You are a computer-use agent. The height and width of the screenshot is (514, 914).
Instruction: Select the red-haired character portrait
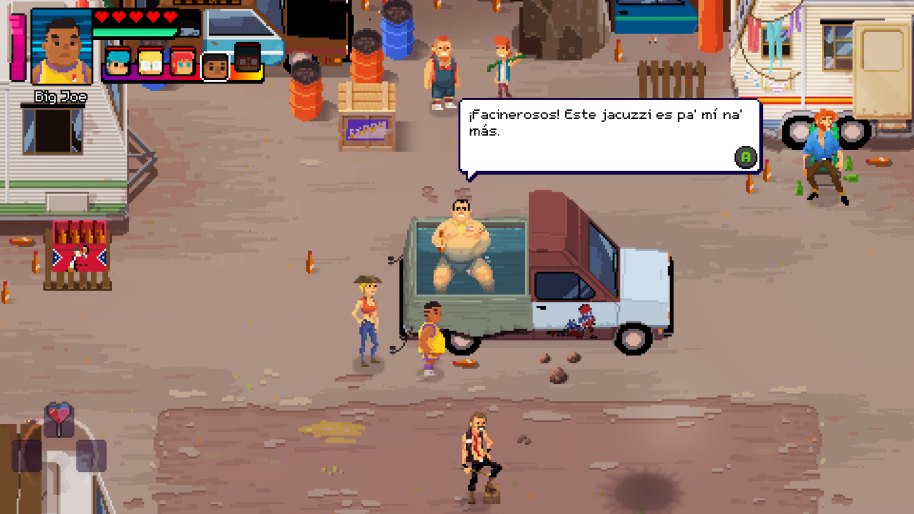182,63
